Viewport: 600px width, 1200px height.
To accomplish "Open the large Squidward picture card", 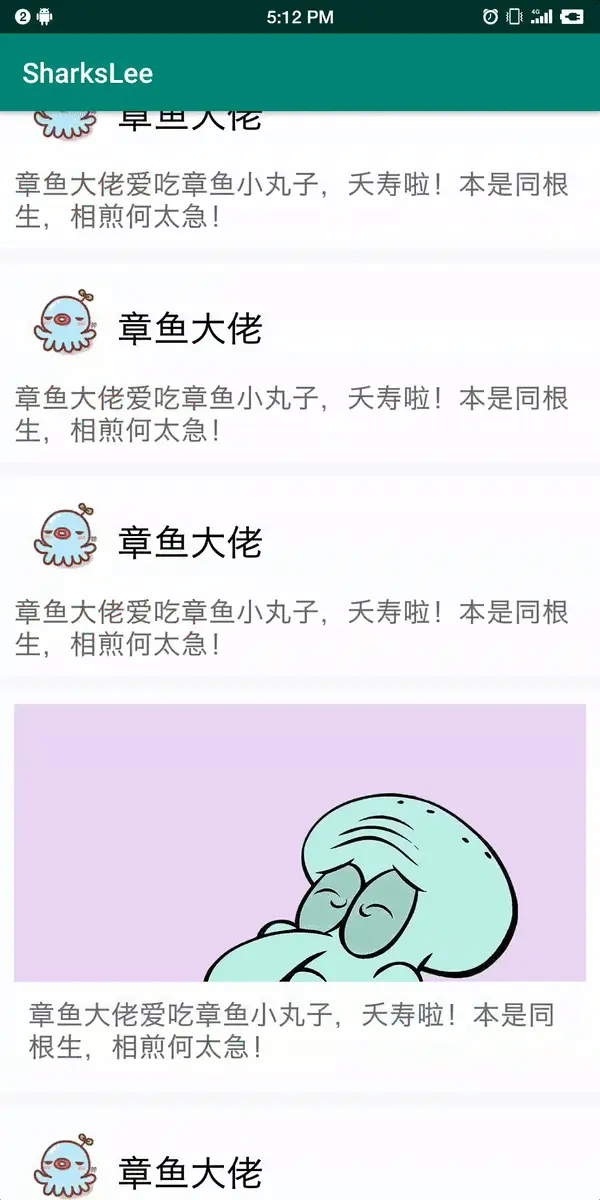I will (x=300, y=842).
